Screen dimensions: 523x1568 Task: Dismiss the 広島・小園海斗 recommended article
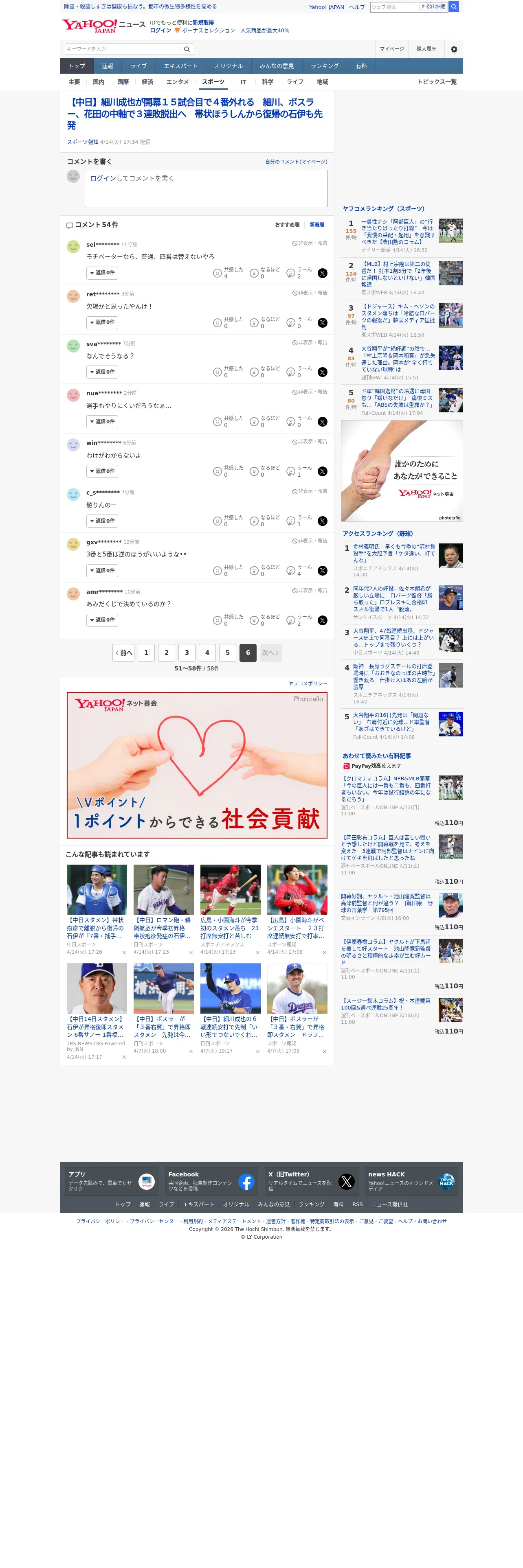click(257, 953)
